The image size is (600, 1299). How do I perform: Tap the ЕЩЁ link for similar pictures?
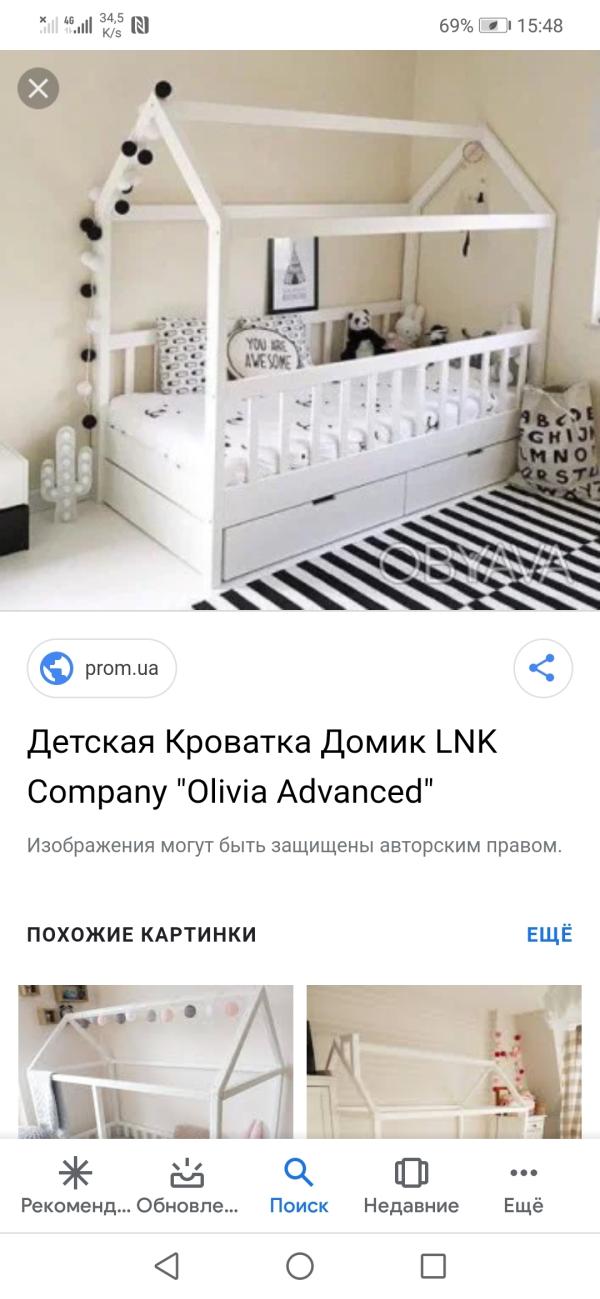550,935
